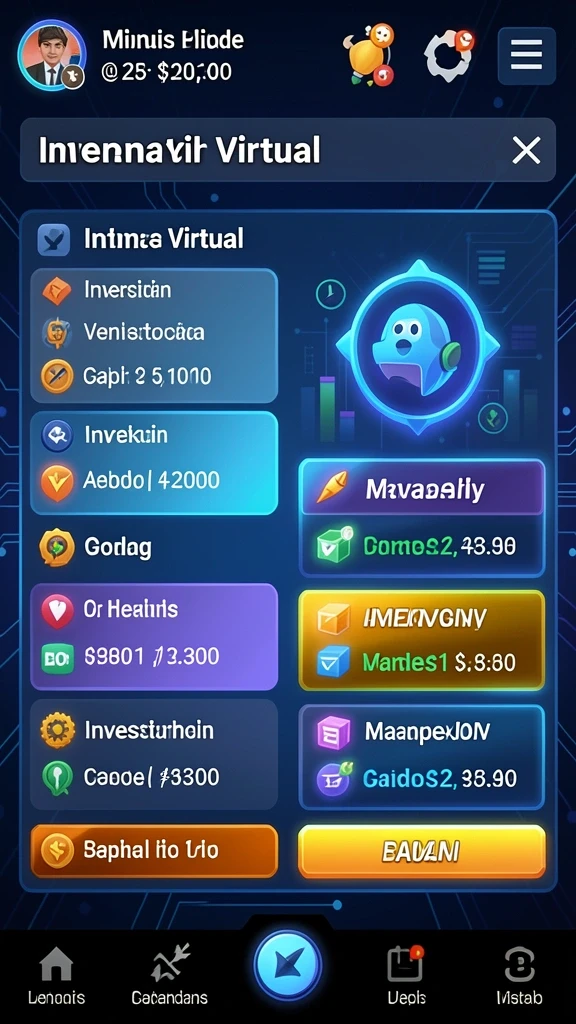Close the Virtual panel with the X
This screenshot has width=576, height=1024.
526,151
